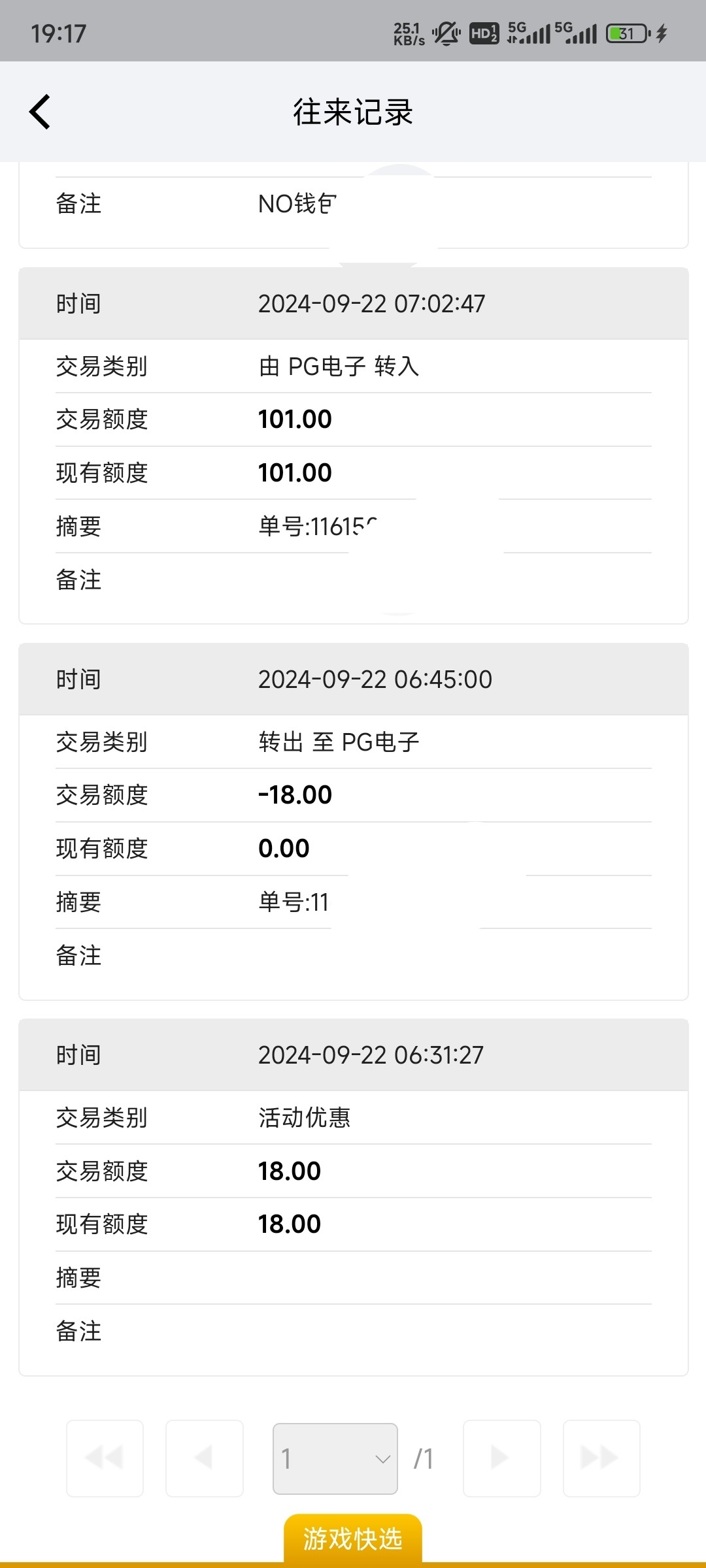Jump to the first page

pyautogui.click(x=105, y=1458)
